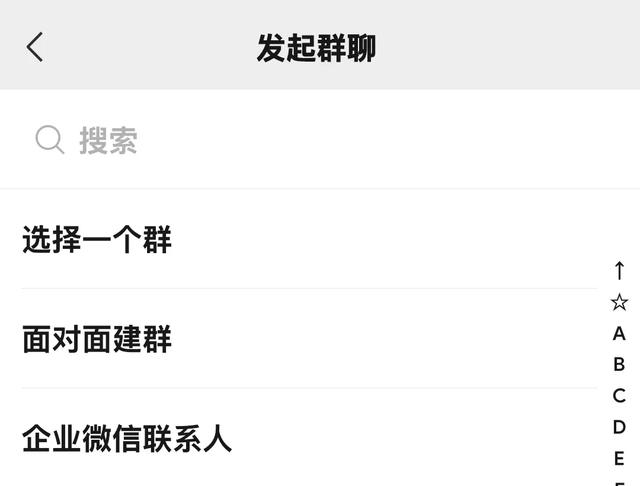Go back from 发起群聊 screen
This screenshot has width=640, height=486.
tap(35, 46)
